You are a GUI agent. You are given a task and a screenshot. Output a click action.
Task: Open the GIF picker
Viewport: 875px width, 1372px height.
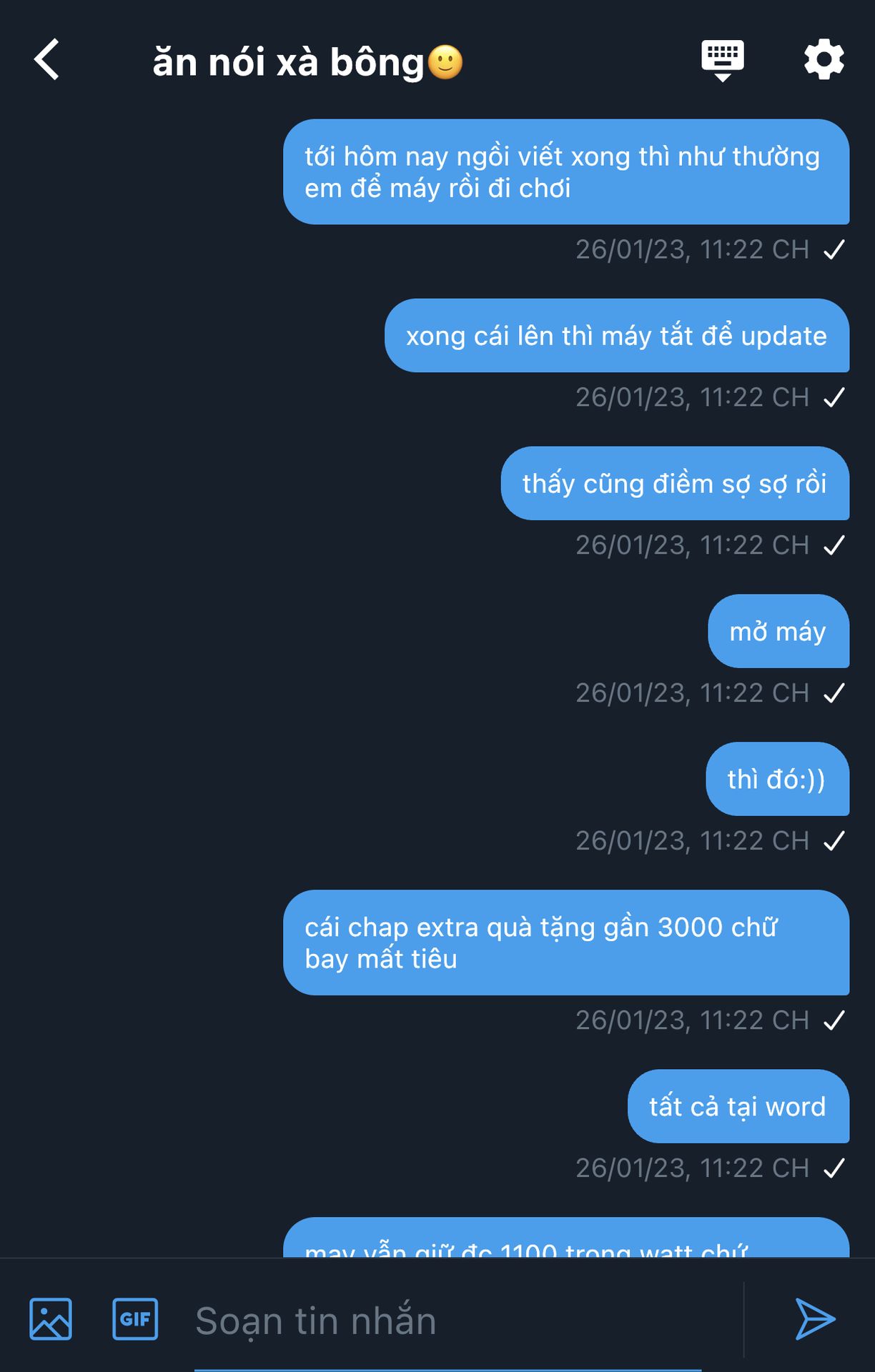pos(135,1319)
